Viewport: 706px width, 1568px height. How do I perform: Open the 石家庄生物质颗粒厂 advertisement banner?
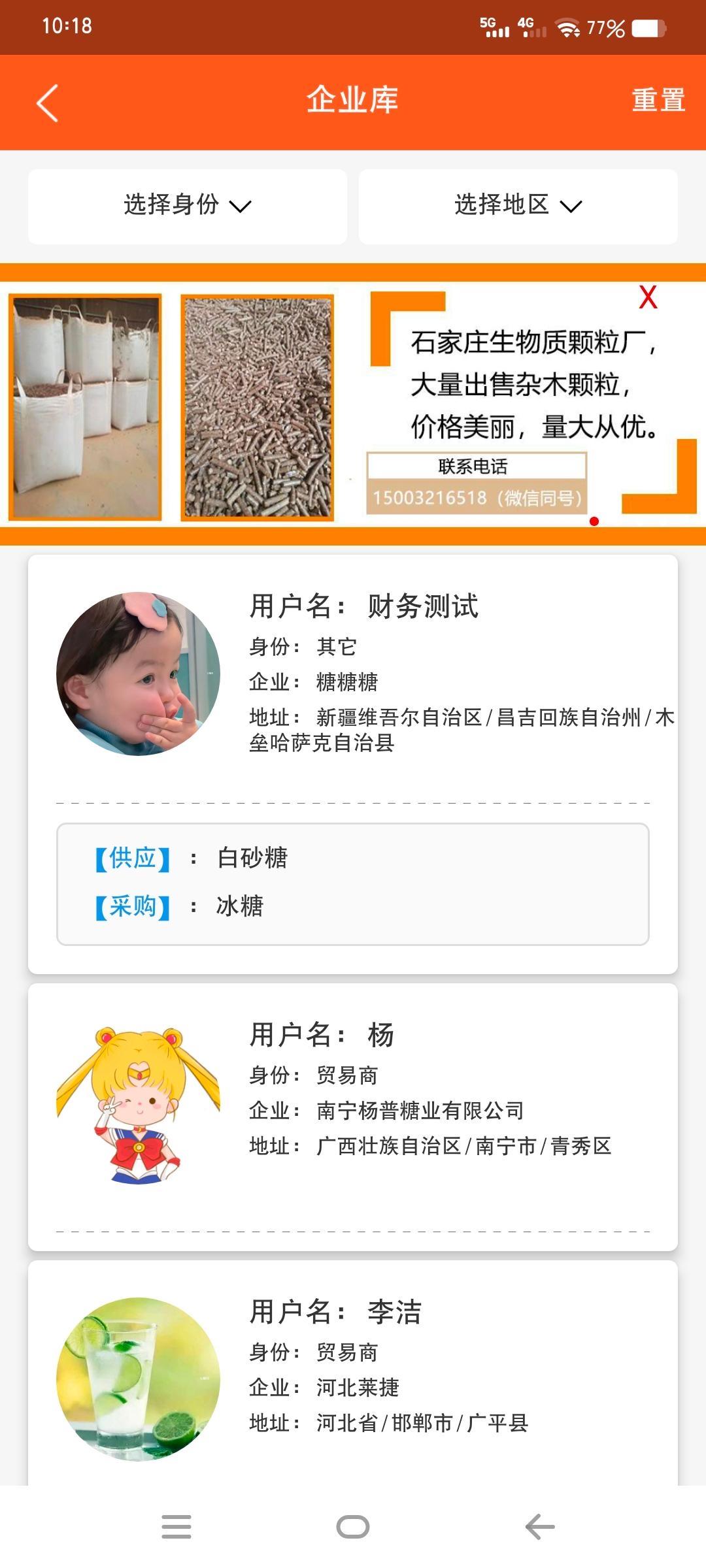pos(353,405)
